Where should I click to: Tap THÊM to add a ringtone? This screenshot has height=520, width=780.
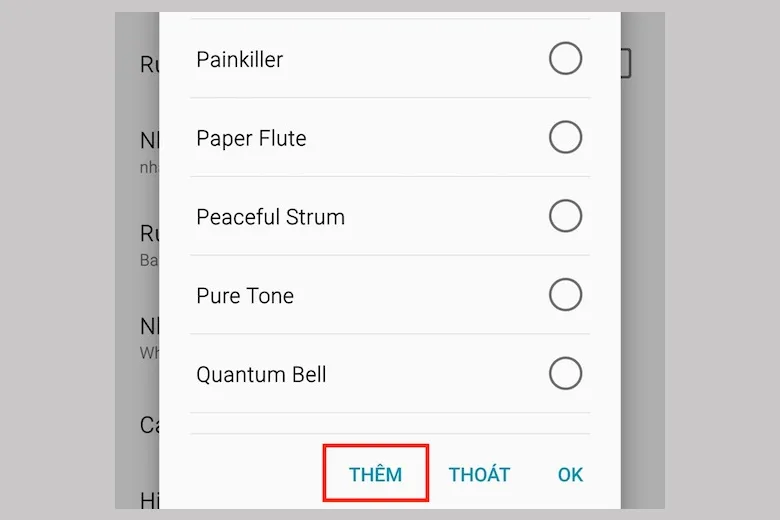(x=376, y=474)
